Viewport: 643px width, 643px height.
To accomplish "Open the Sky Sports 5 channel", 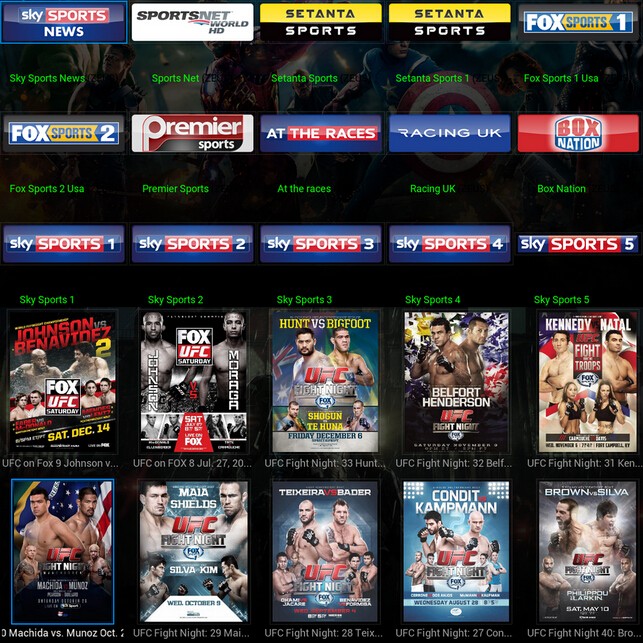I will (x=578, y=244).
